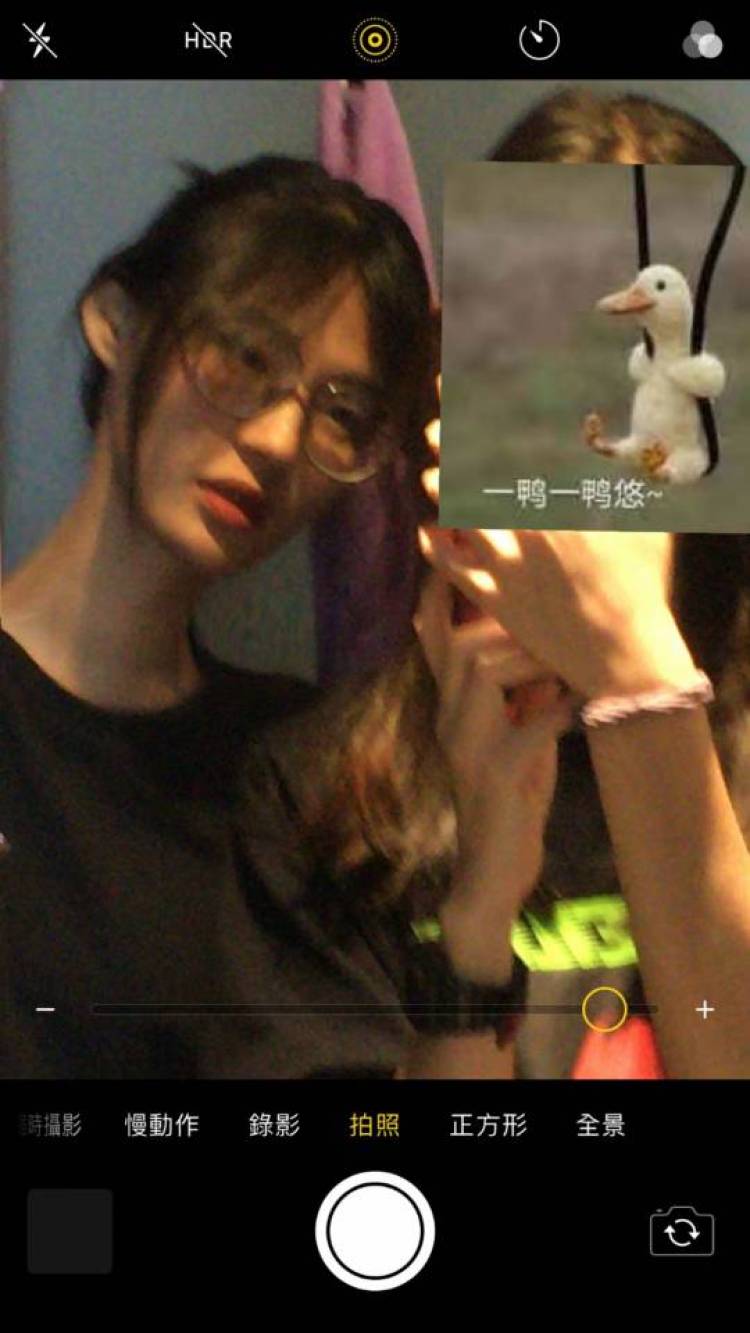Zoom out with the minus sign
This screenshot has width=750, height=1333.
[46, 1010]
